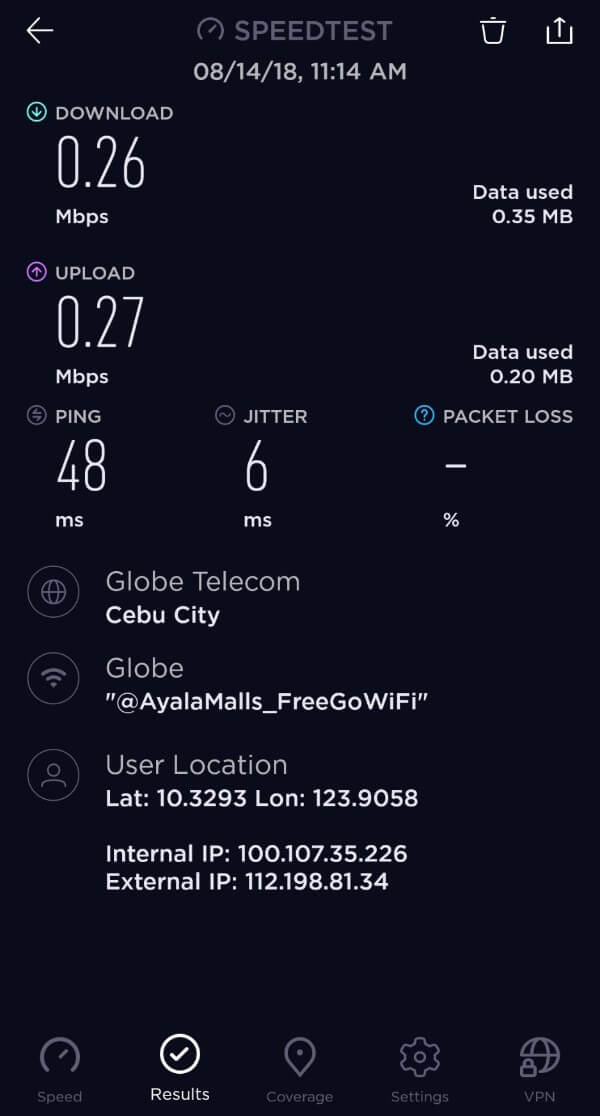Image resolution: width=600 pixels, height=1116 pixels.
Task: Open the Coverage tab
Action: click(x=300, y=1068)
